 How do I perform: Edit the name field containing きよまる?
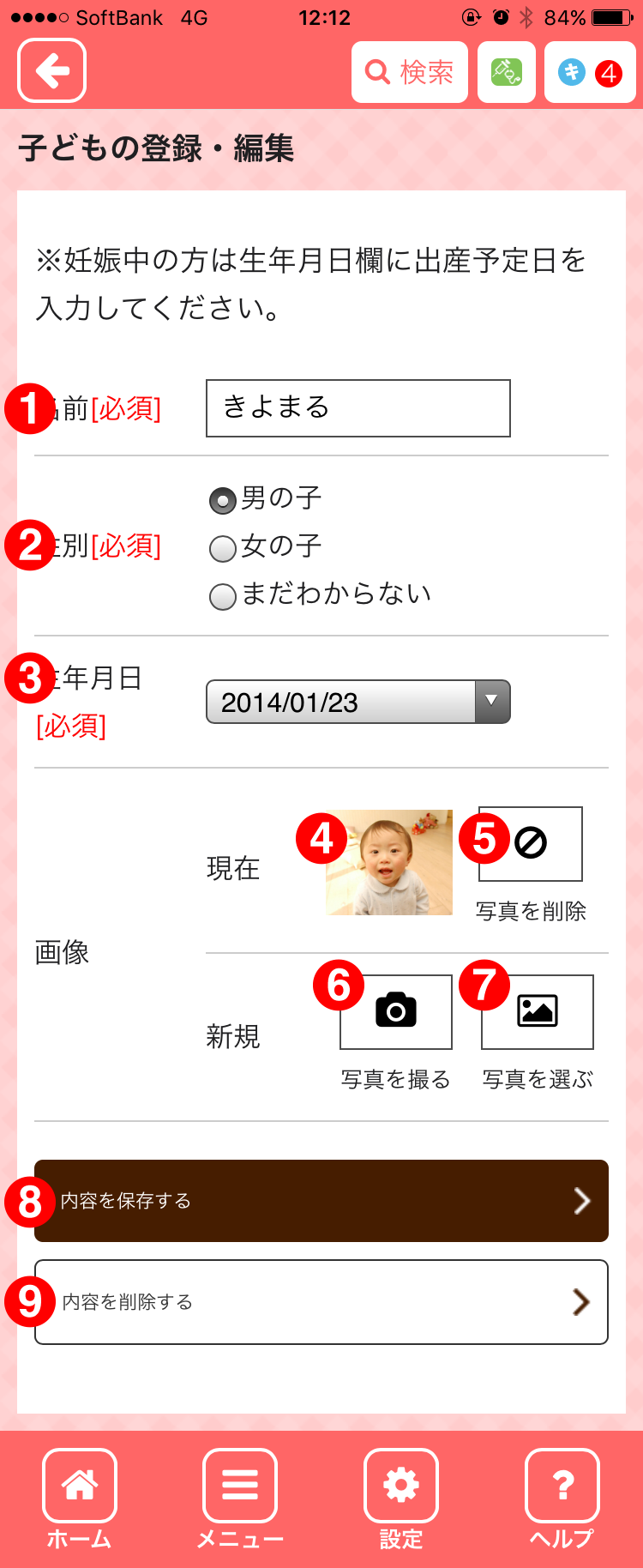[x=358, y=408]
